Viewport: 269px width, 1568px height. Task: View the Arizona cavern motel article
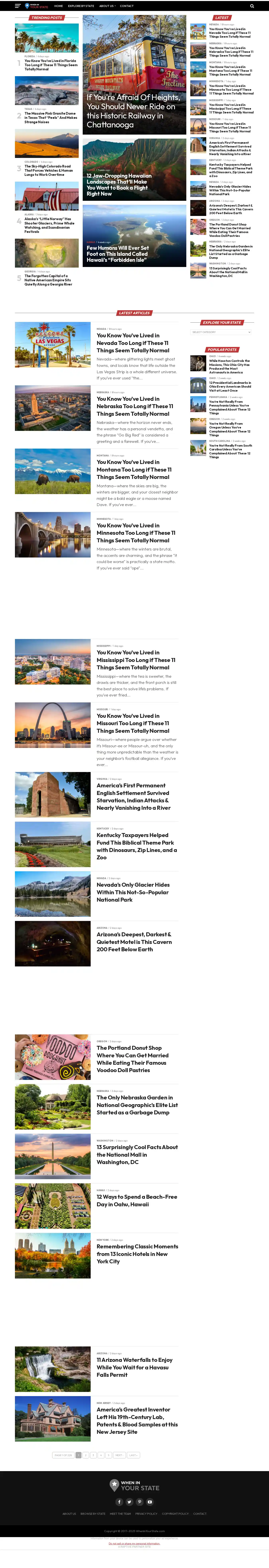[134, 942]
